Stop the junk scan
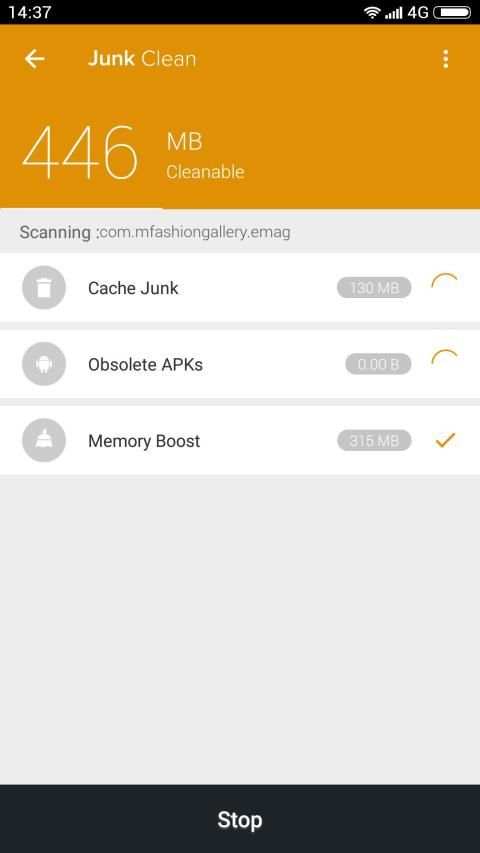The width and height of the screenshot is (480, 853). tap(240, 819)
